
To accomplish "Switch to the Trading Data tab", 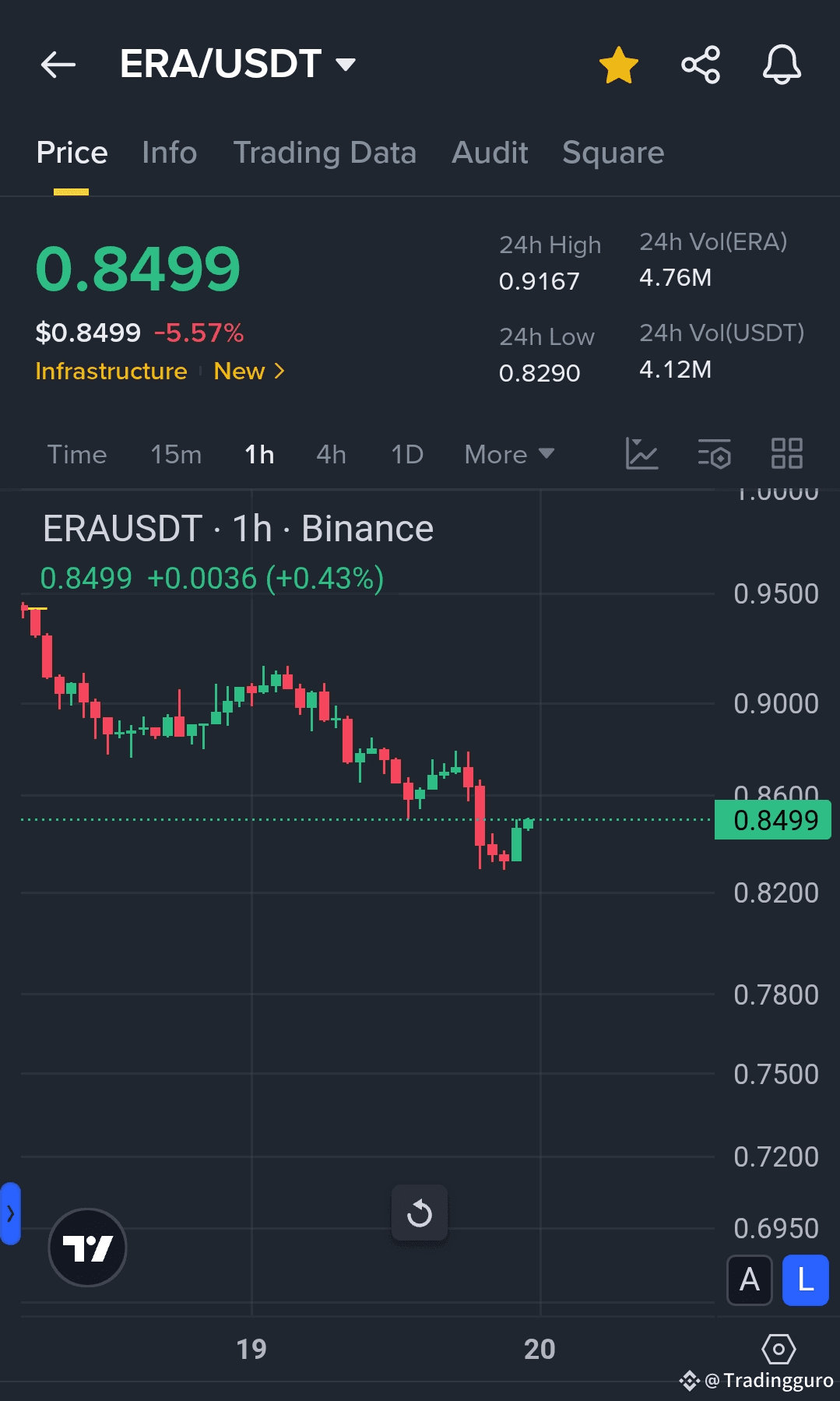I will 325,153.
